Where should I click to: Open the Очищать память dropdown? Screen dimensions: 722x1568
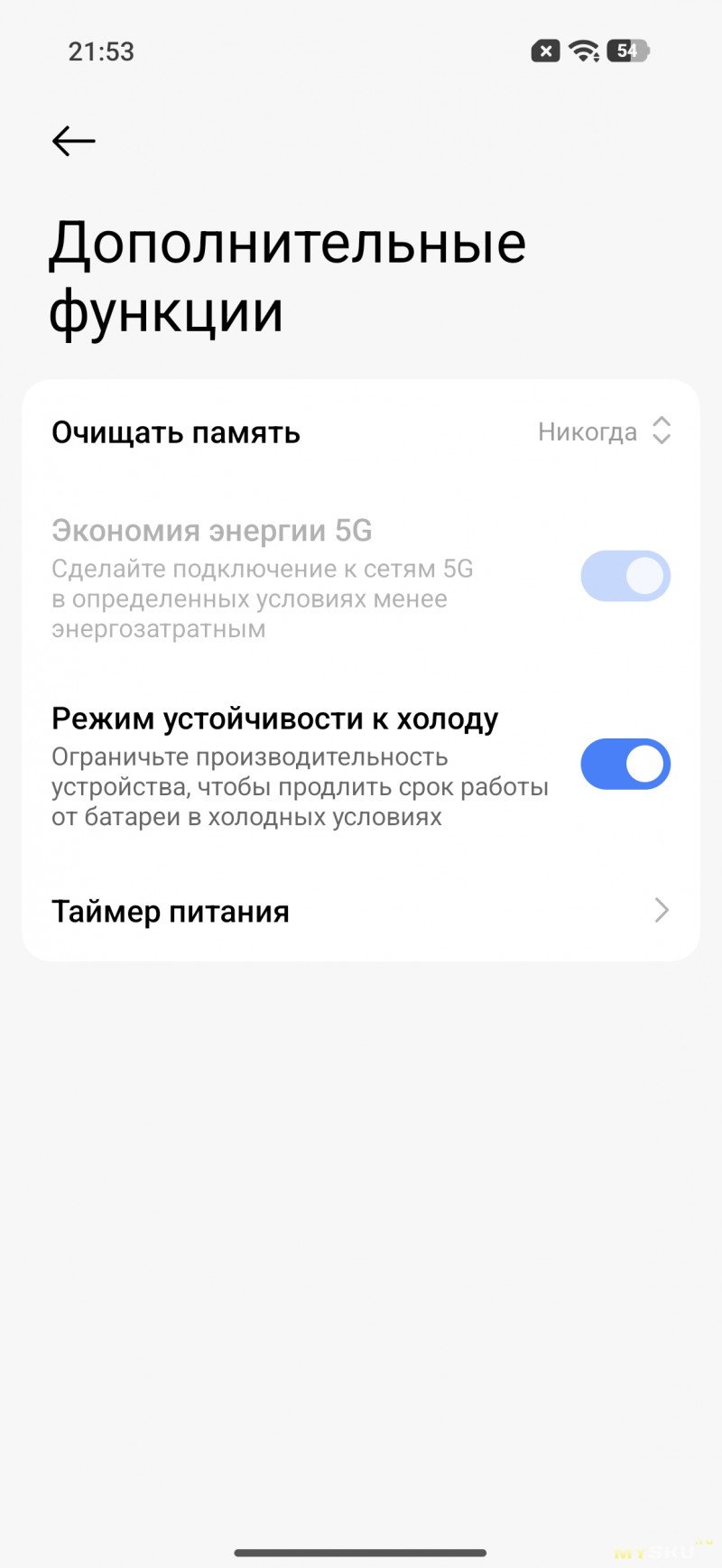[x=604, y=431]
